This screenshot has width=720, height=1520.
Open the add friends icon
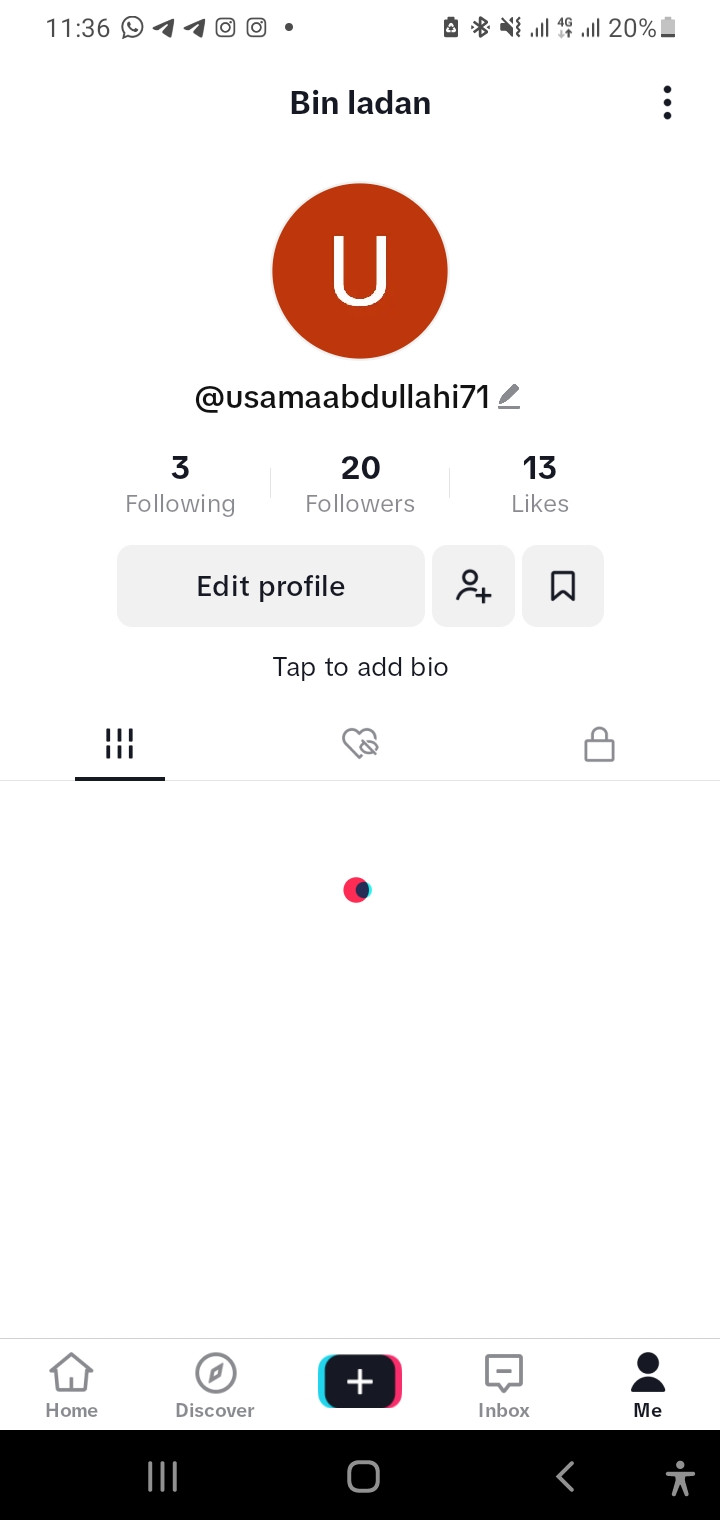pos(473,586)
